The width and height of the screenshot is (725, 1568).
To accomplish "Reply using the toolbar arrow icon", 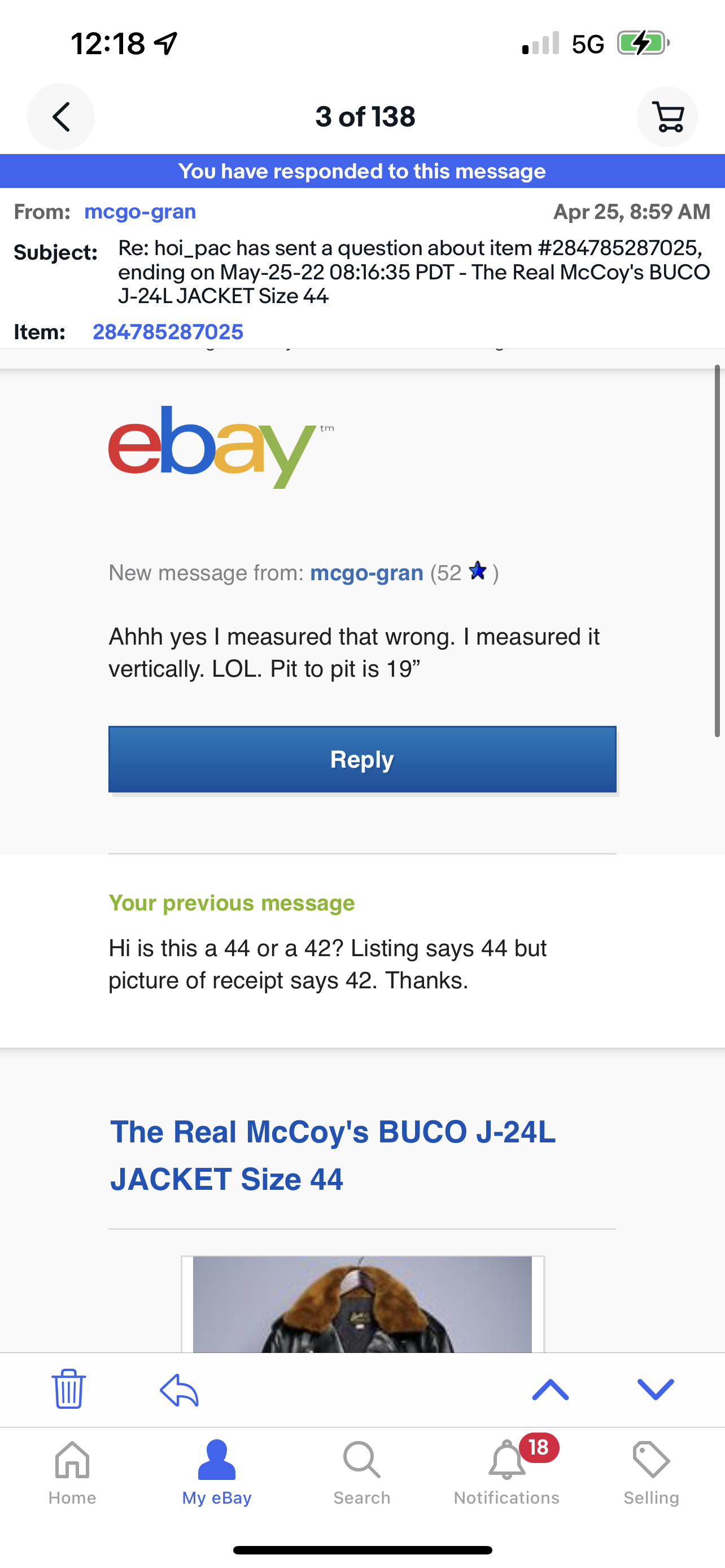I will pyautogui.click(x=179, y=1390).
